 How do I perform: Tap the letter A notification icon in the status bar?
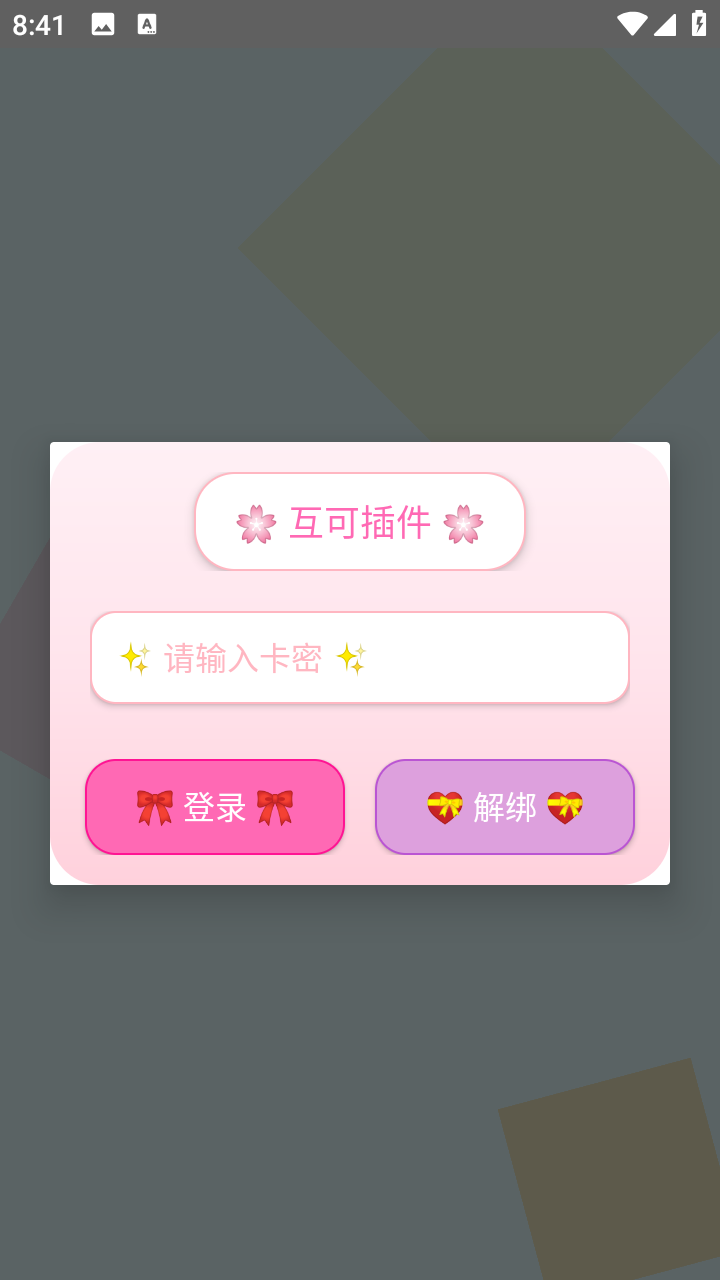coord(147,22)
